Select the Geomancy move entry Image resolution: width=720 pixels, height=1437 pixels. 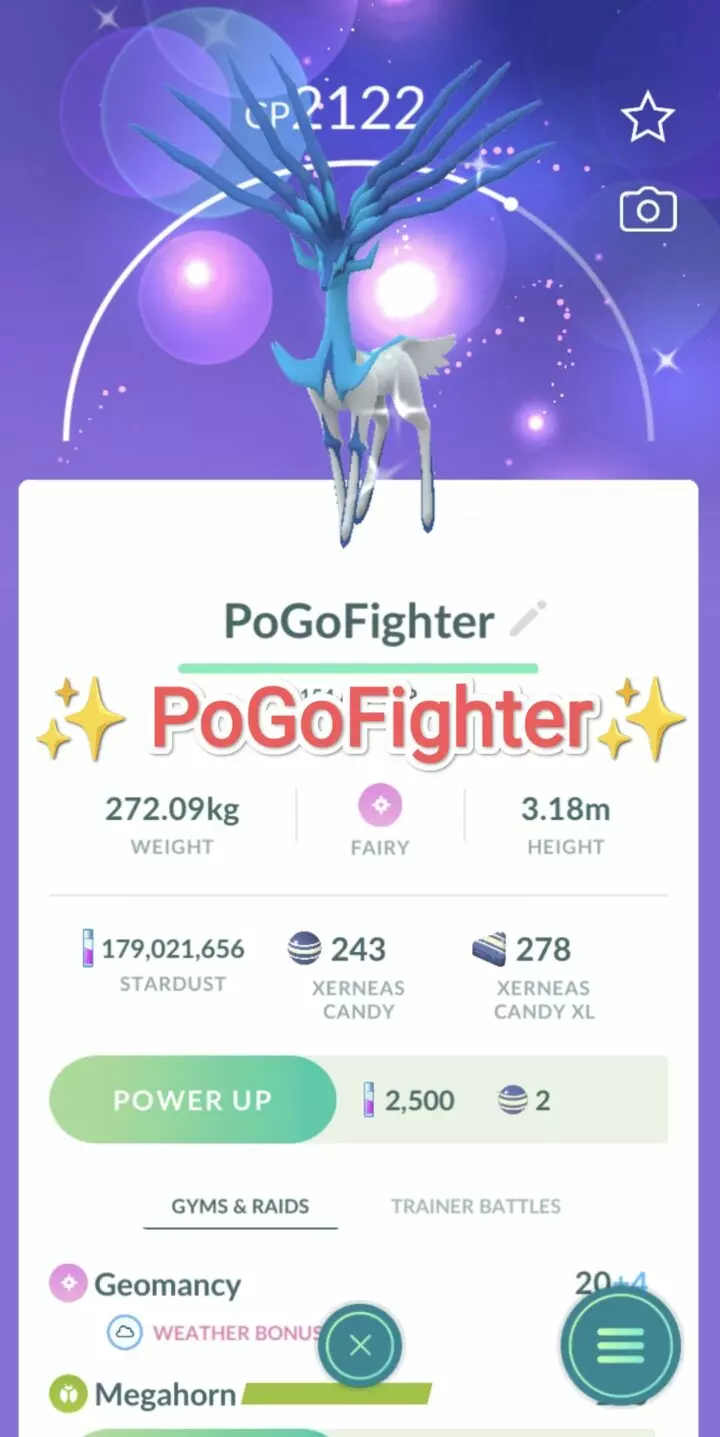[168, 1284]
